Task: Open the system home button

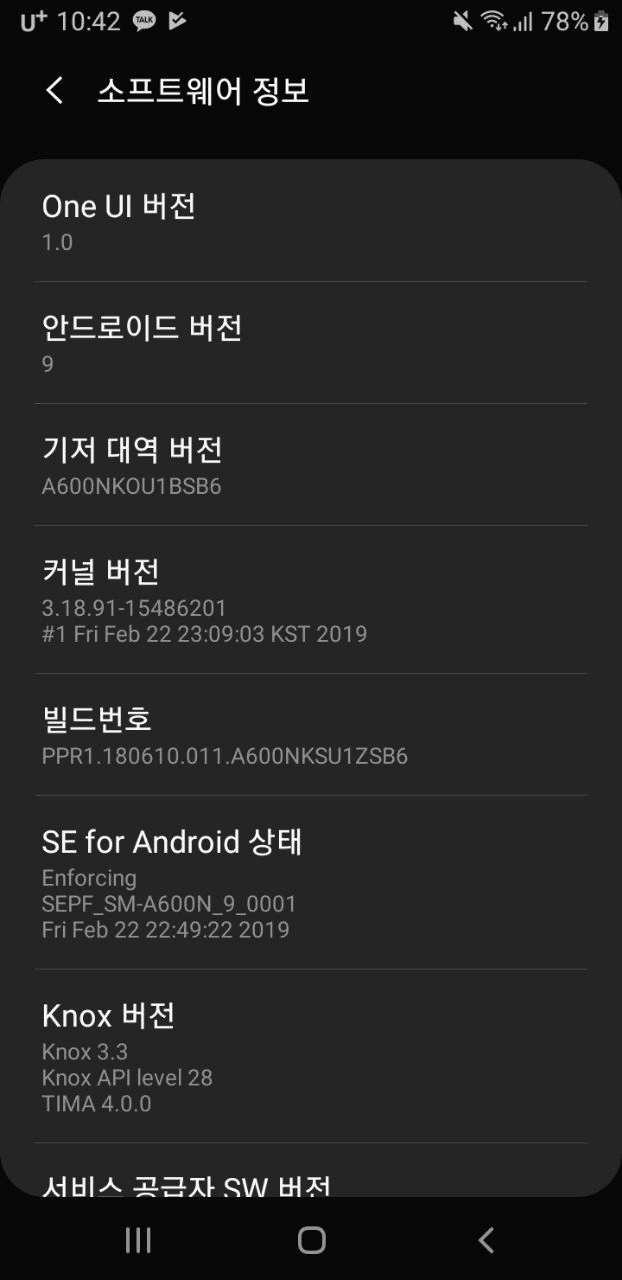Action: [311, 1241]
